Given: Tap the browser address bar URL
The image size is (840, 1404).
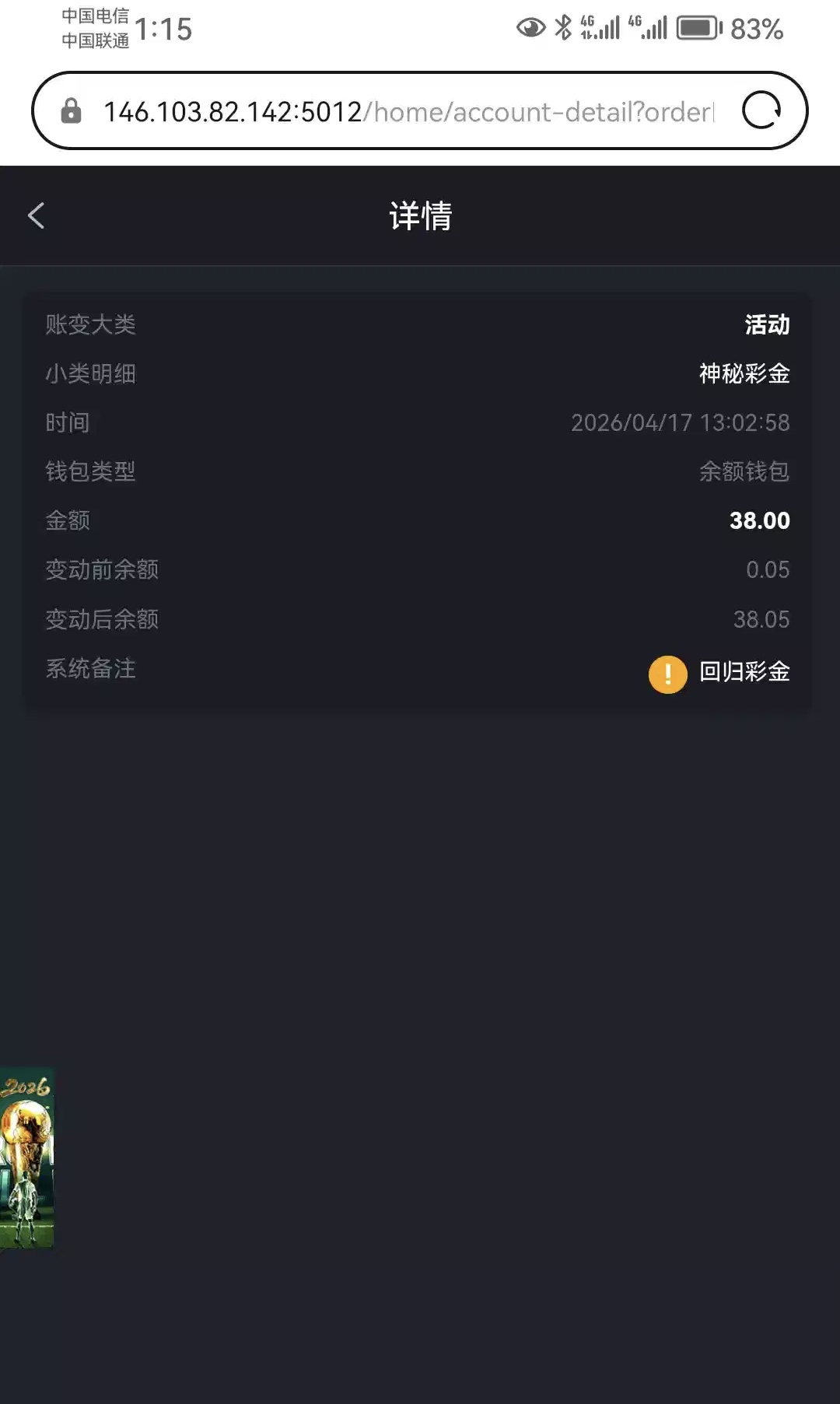Looking at the screenshot, I should [408, 112].
